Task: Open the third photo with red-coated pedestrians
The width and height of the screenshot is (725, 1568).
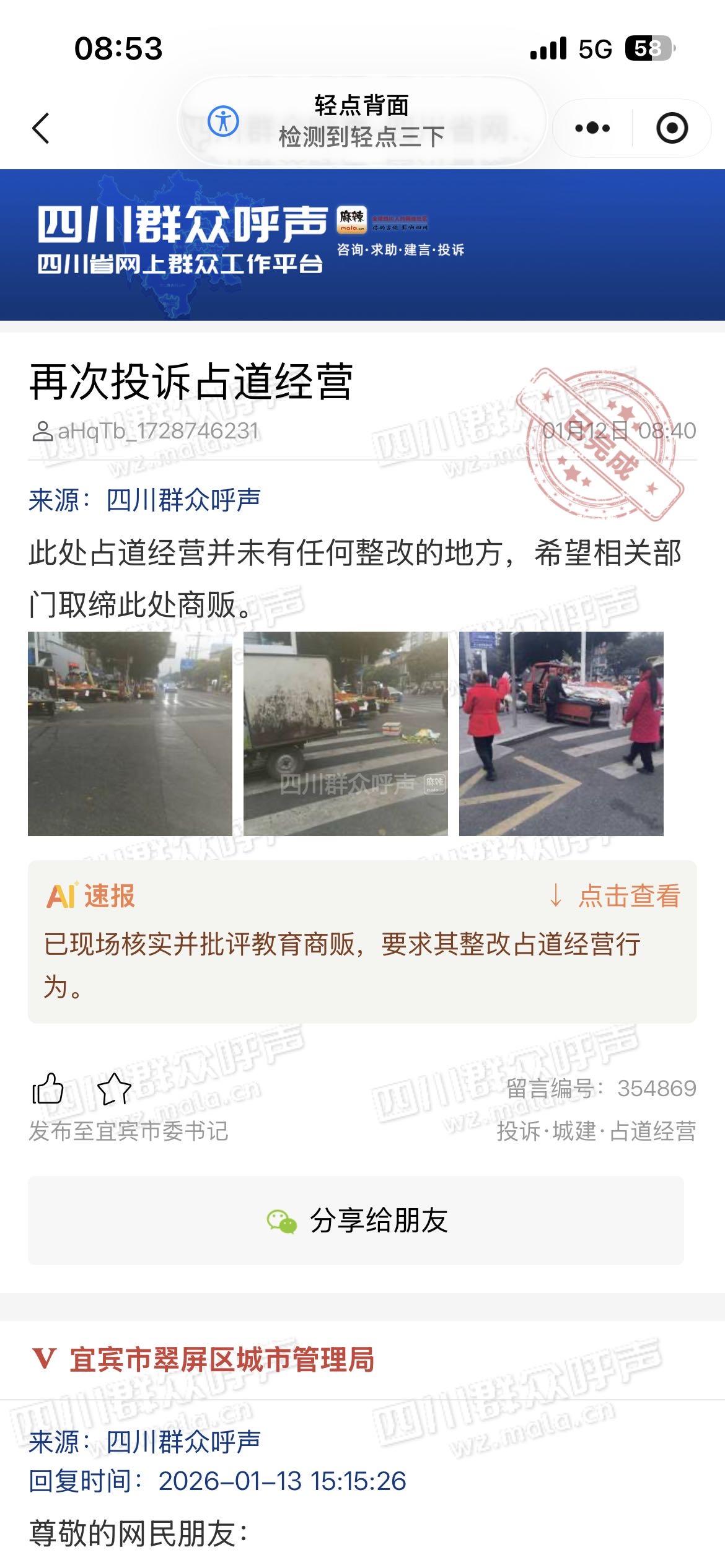Action: click(561, 733)
